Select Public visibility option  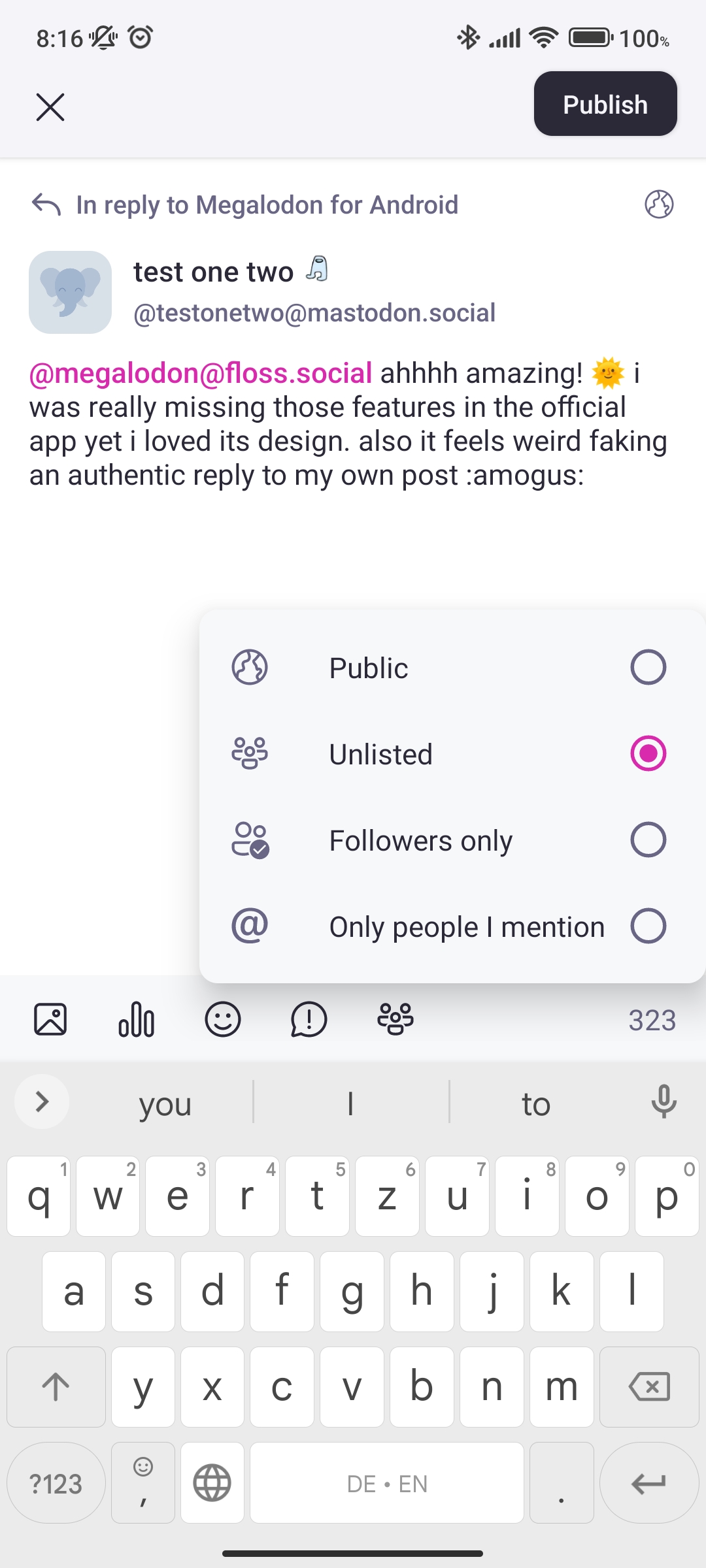pyautogui.click(x=451, y=668)
